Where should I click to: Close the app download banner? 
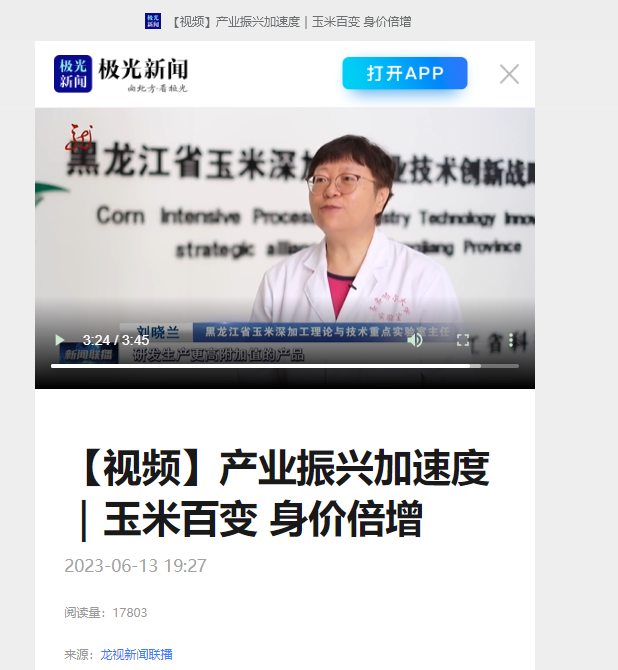point(509,73)
